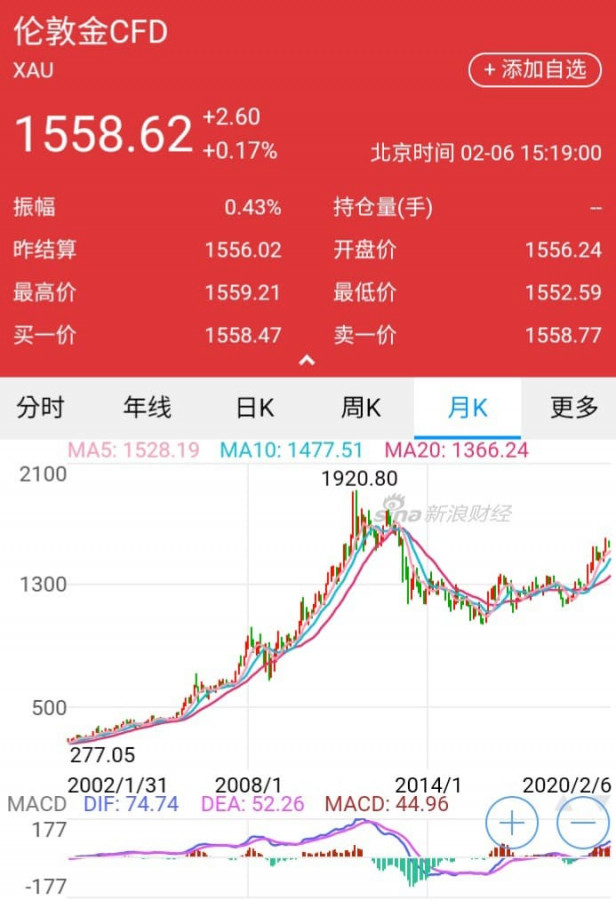Select the 月K monthly chart tab
The height and width of the screenshot is (900, 616).
(467, 408)
